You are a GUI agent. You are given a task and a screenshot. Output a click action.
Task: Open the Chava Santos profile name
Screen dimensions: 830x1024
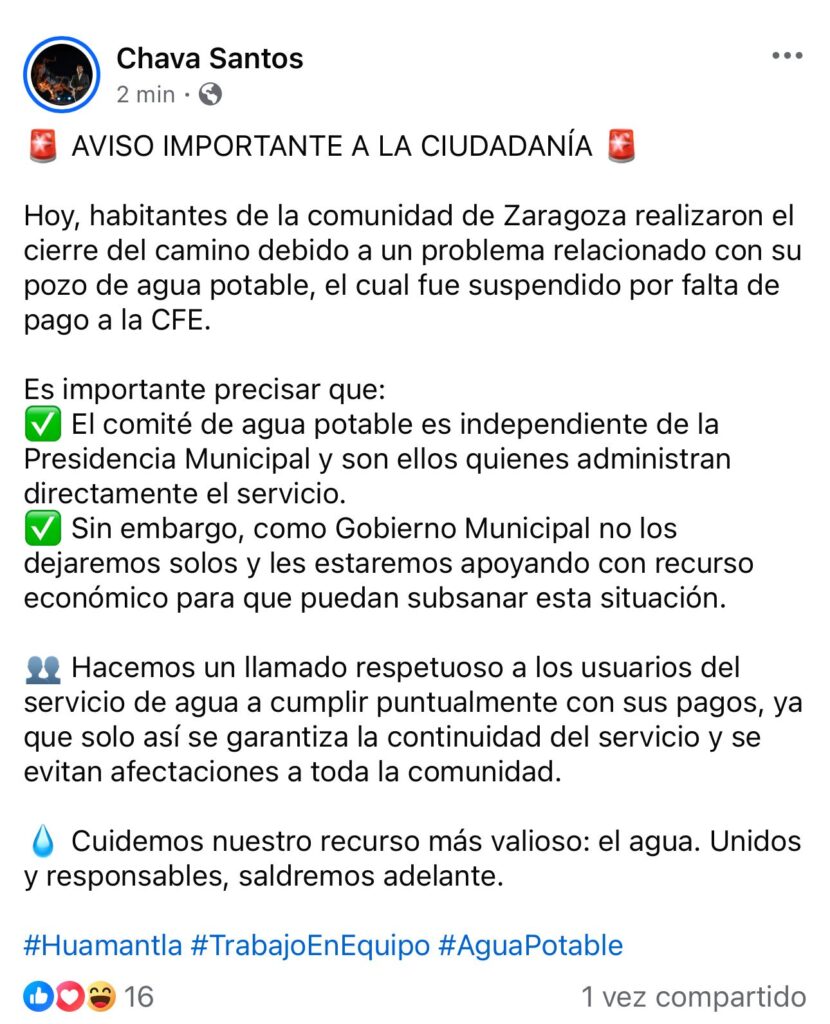click(209, 59)
